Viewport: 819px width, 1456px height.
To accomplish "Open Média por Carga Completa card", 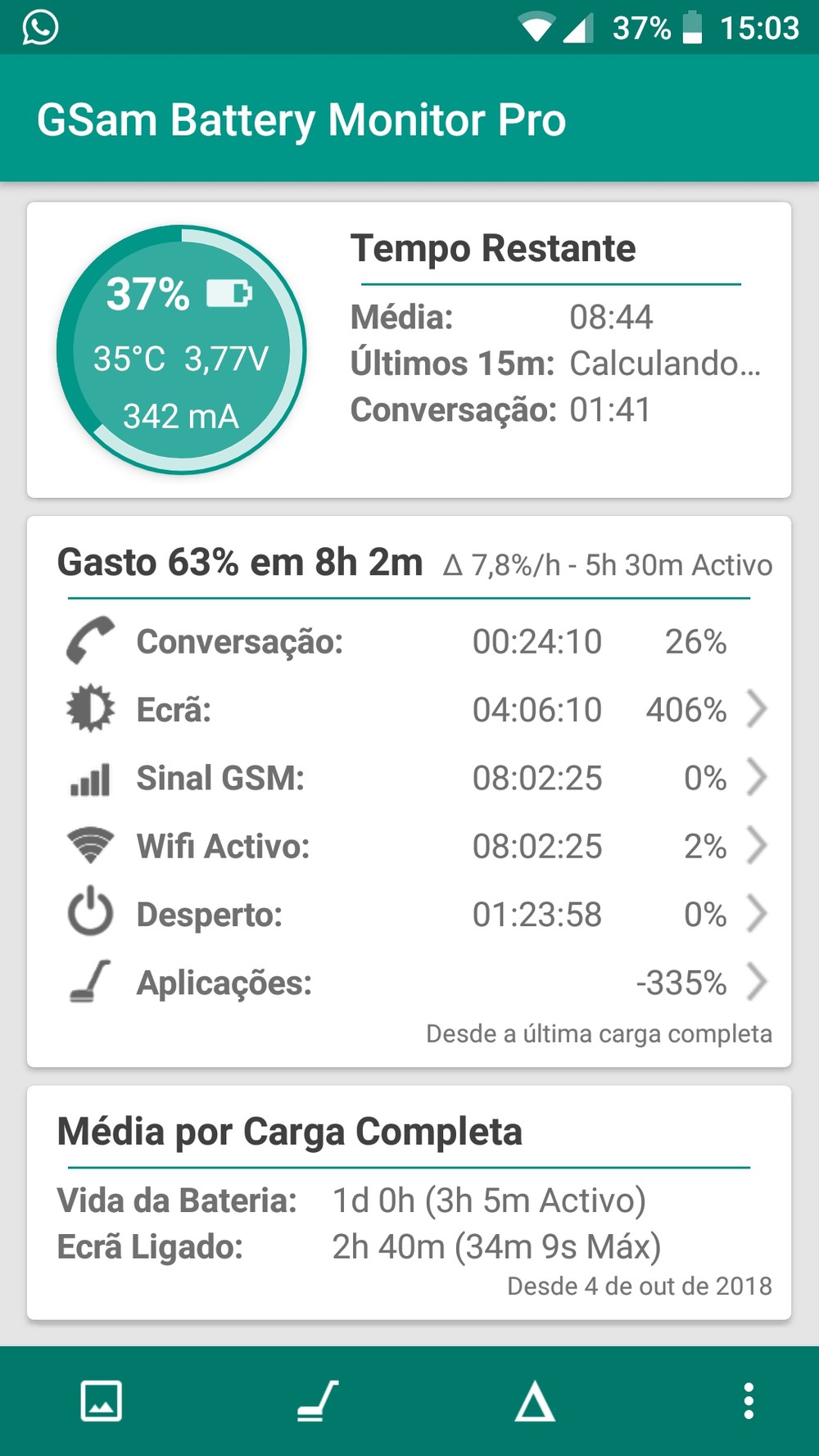I will pos(409,1202).
